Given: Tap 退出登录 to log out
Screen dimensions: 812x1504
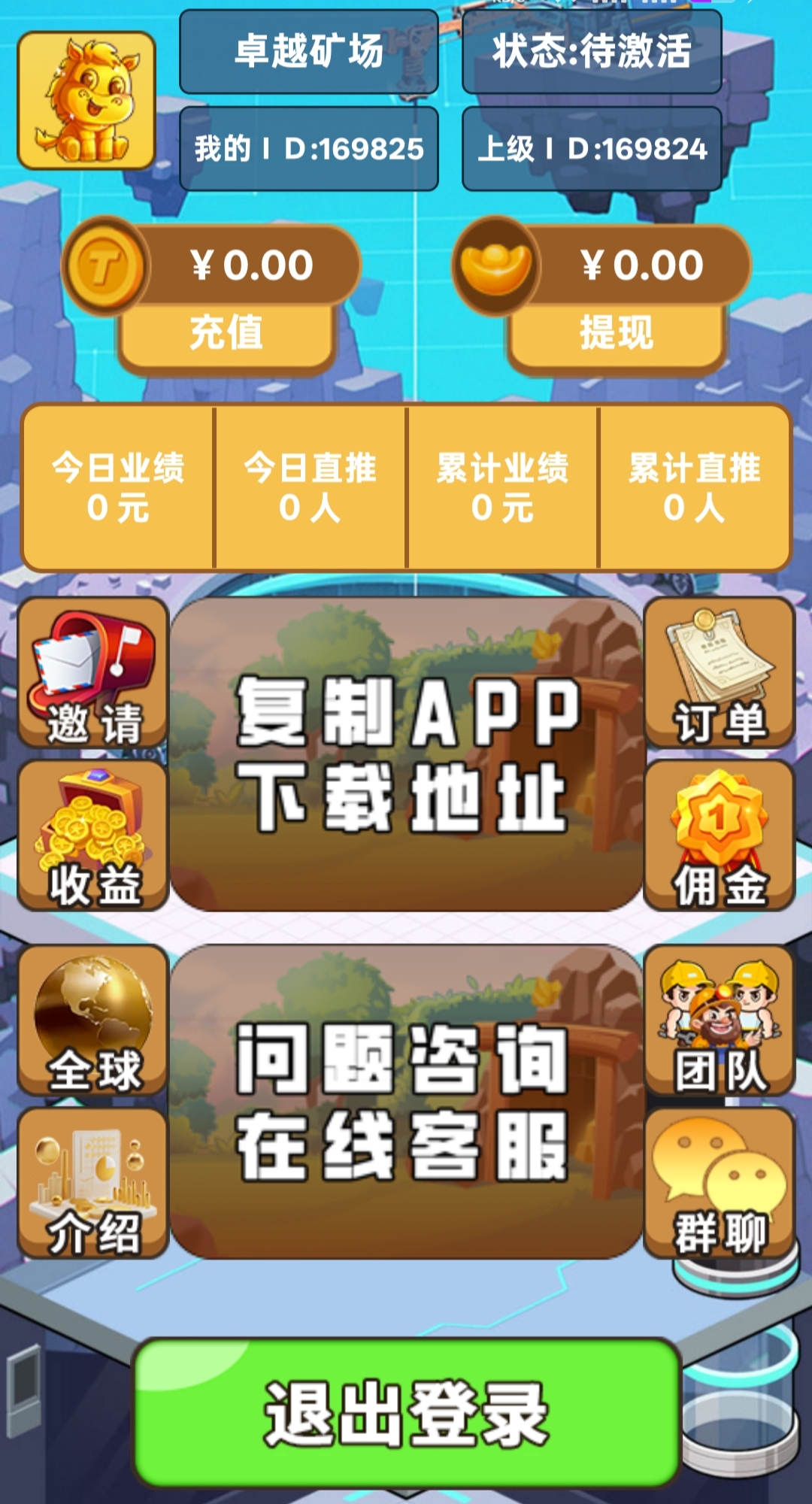Looking at the screenshot, I should coord(406,1413).
